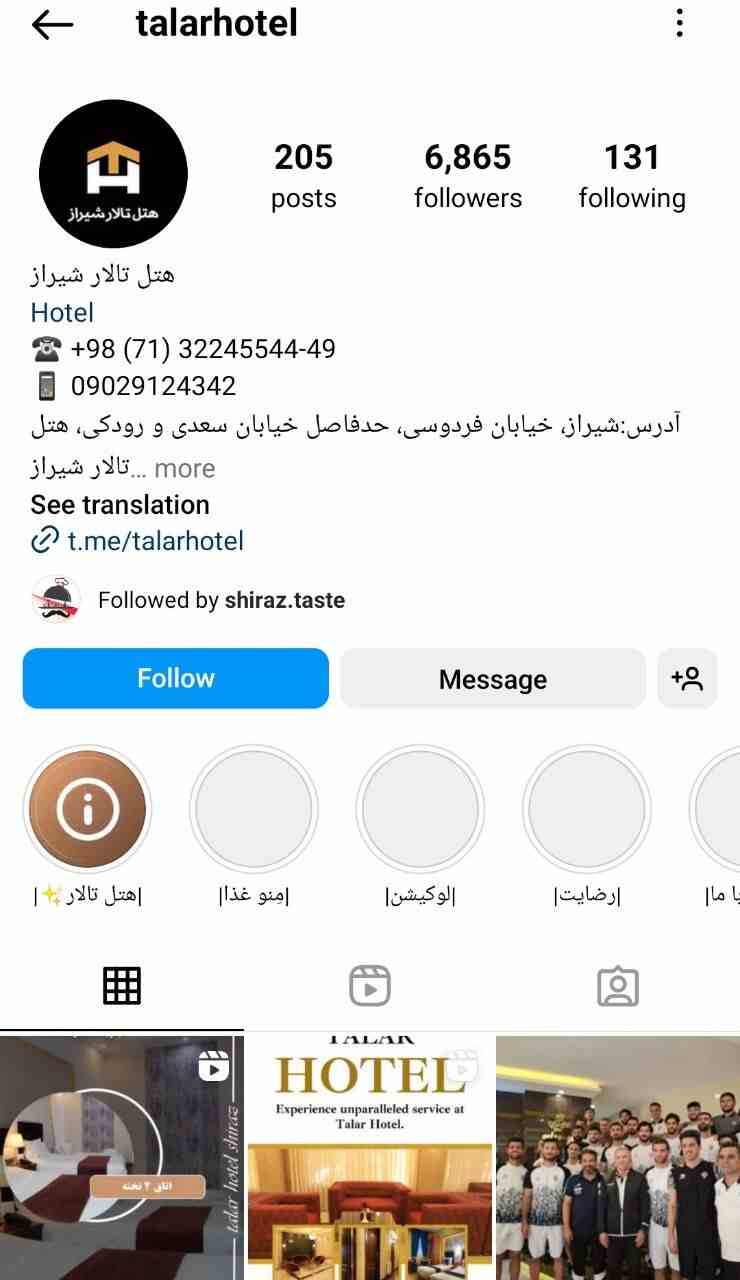Open the رضایت highlight
Screen dimensions: 740x1280
click(x=586, y=808)
